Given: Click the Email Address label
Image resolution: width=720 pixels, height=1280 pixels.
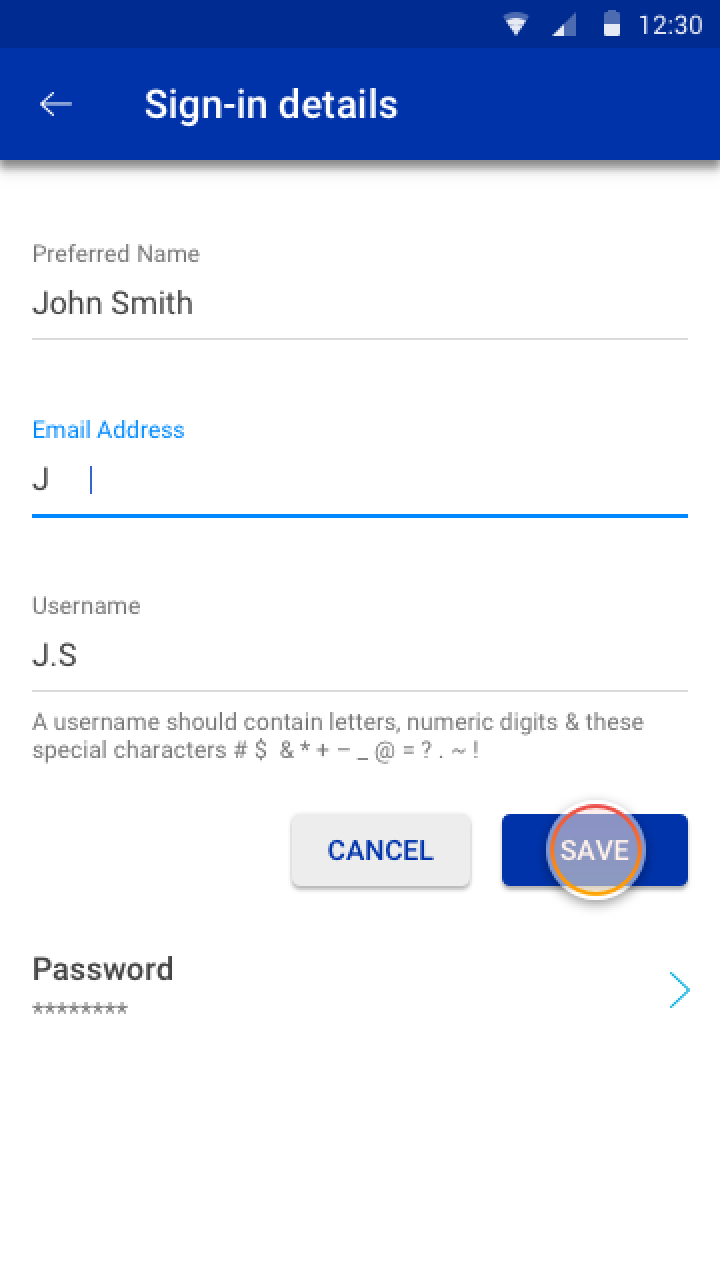Looking at the screenshot, I should 108,429.
